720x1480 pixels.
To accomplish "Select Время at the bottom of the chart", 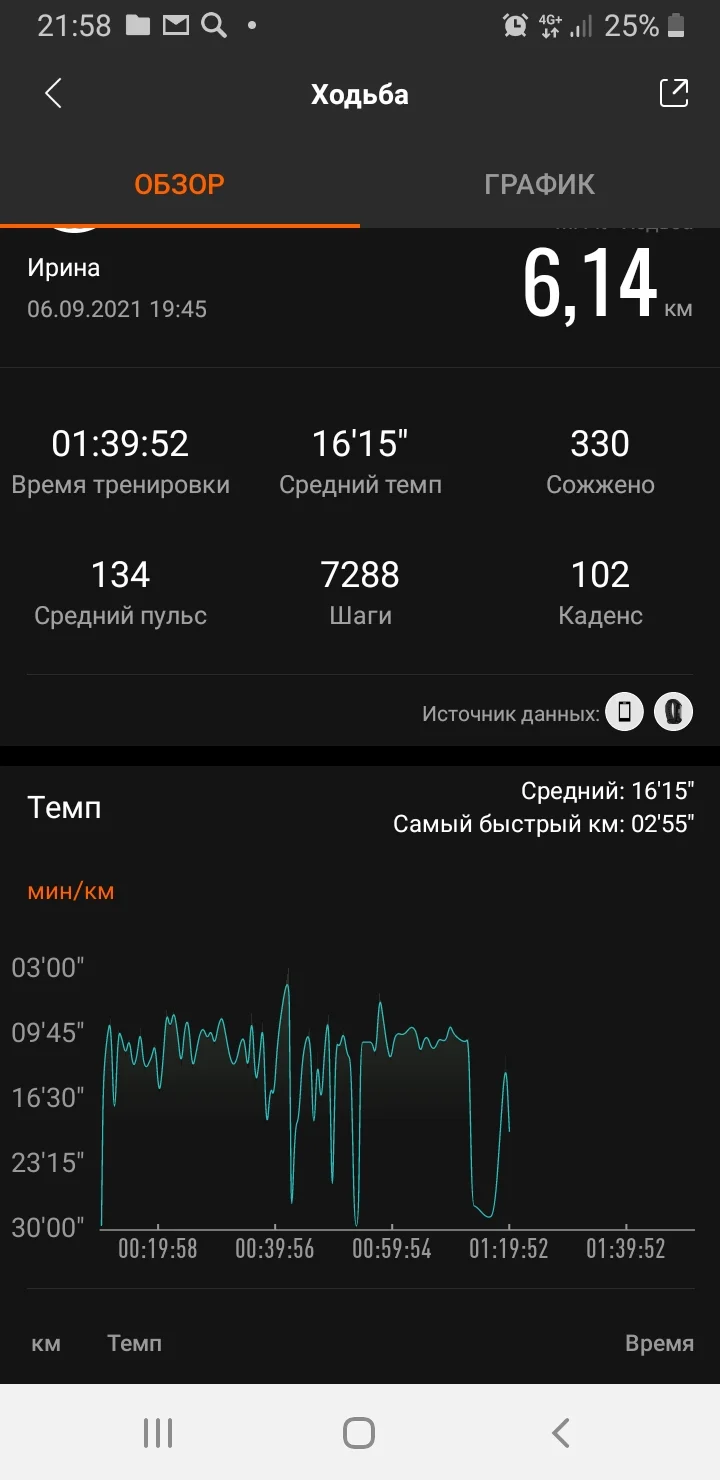I will point(658,1343).
